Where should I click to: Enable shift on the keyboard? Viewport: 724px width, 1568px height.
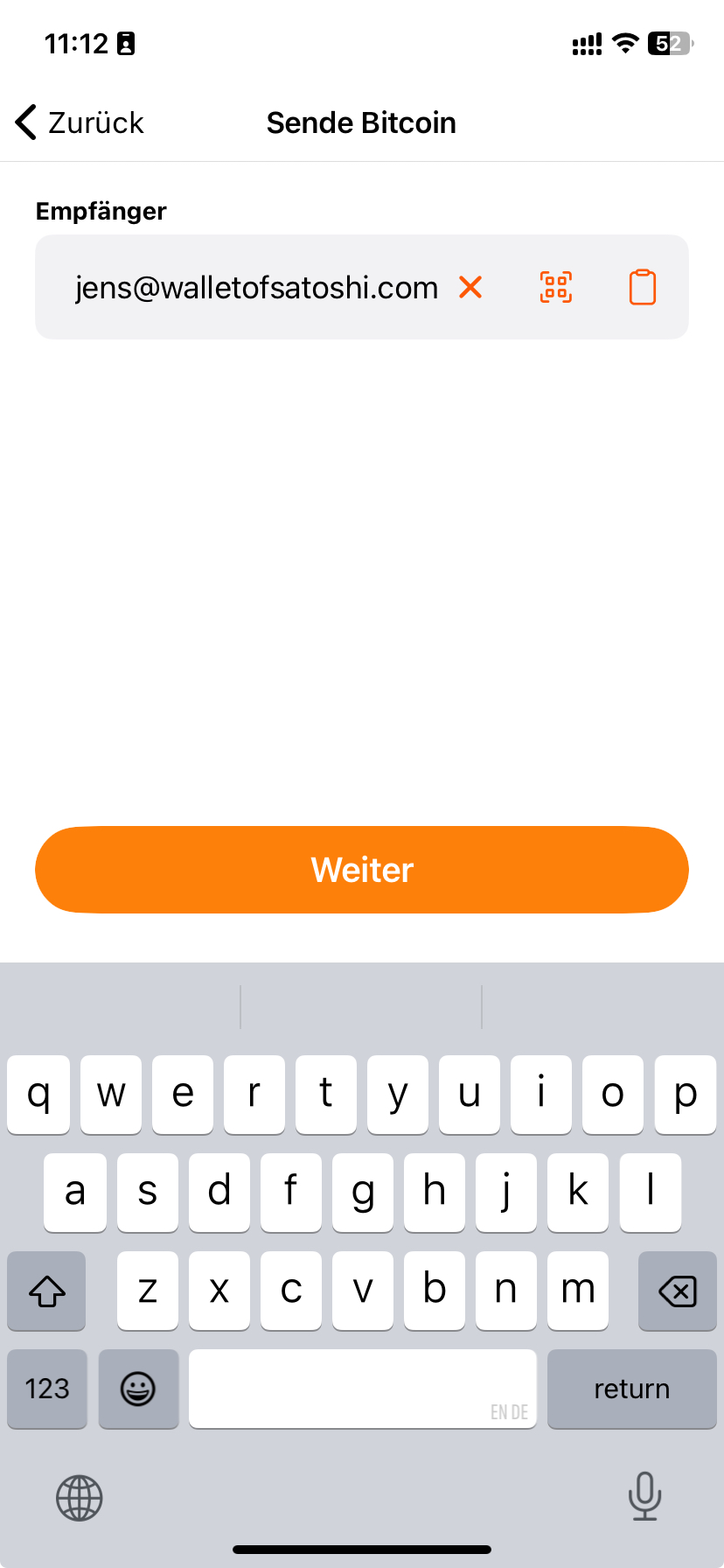click(x=47, y=1291)
